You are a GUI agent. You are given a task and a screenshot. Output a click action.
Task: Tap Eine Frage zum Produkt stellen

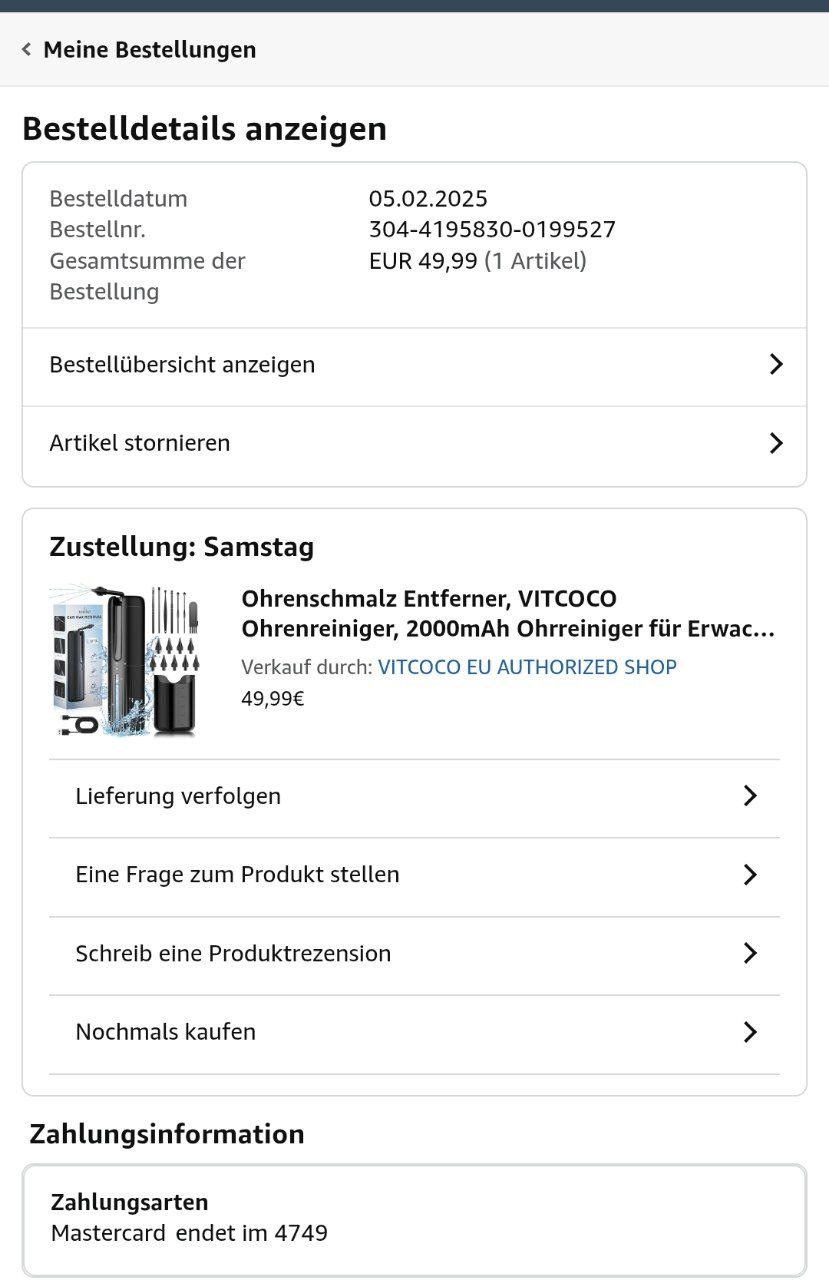click(x=414, y=875)
